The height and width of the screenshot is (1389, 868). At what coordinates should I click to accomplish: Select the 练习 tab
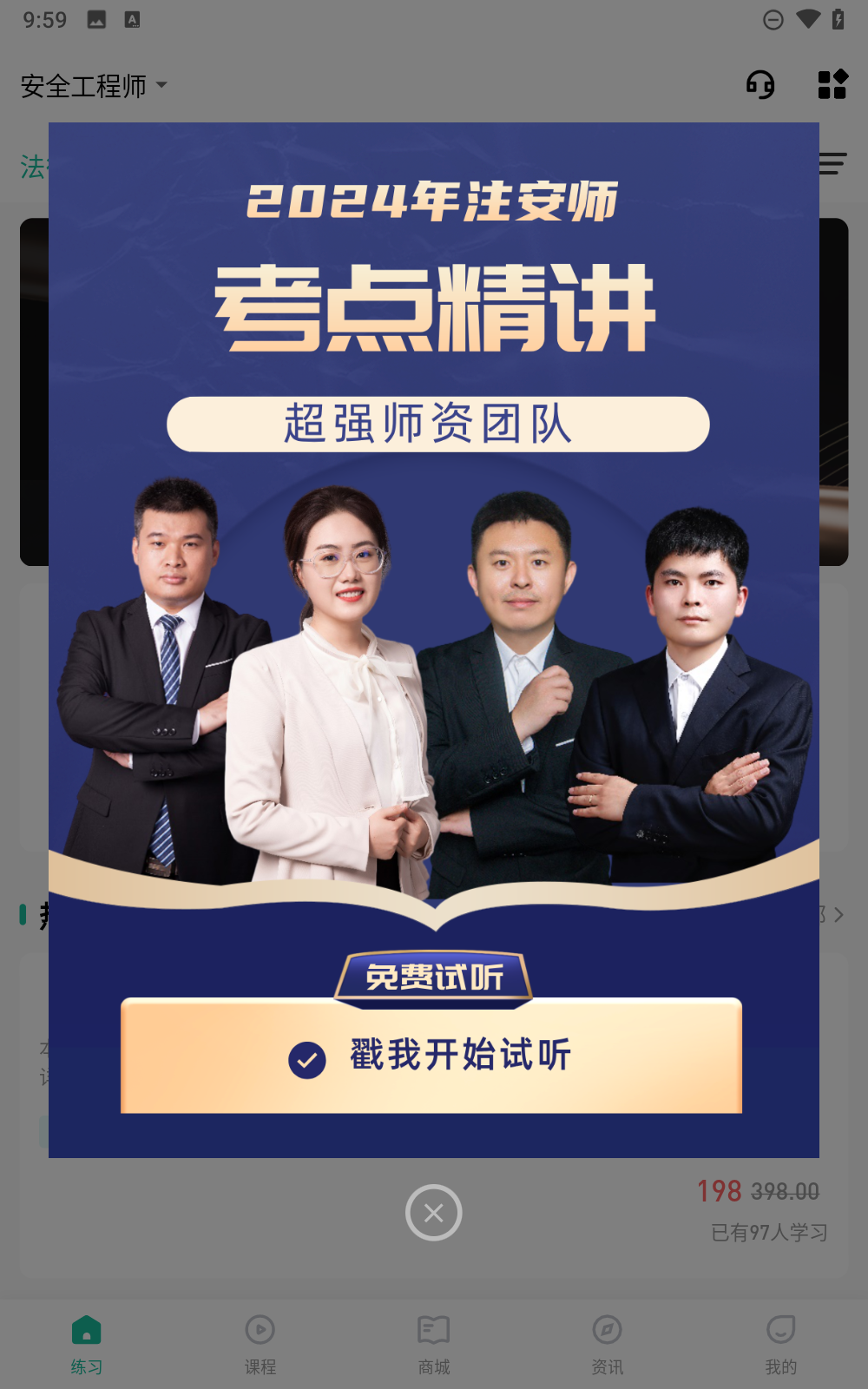coord(87,1343)
